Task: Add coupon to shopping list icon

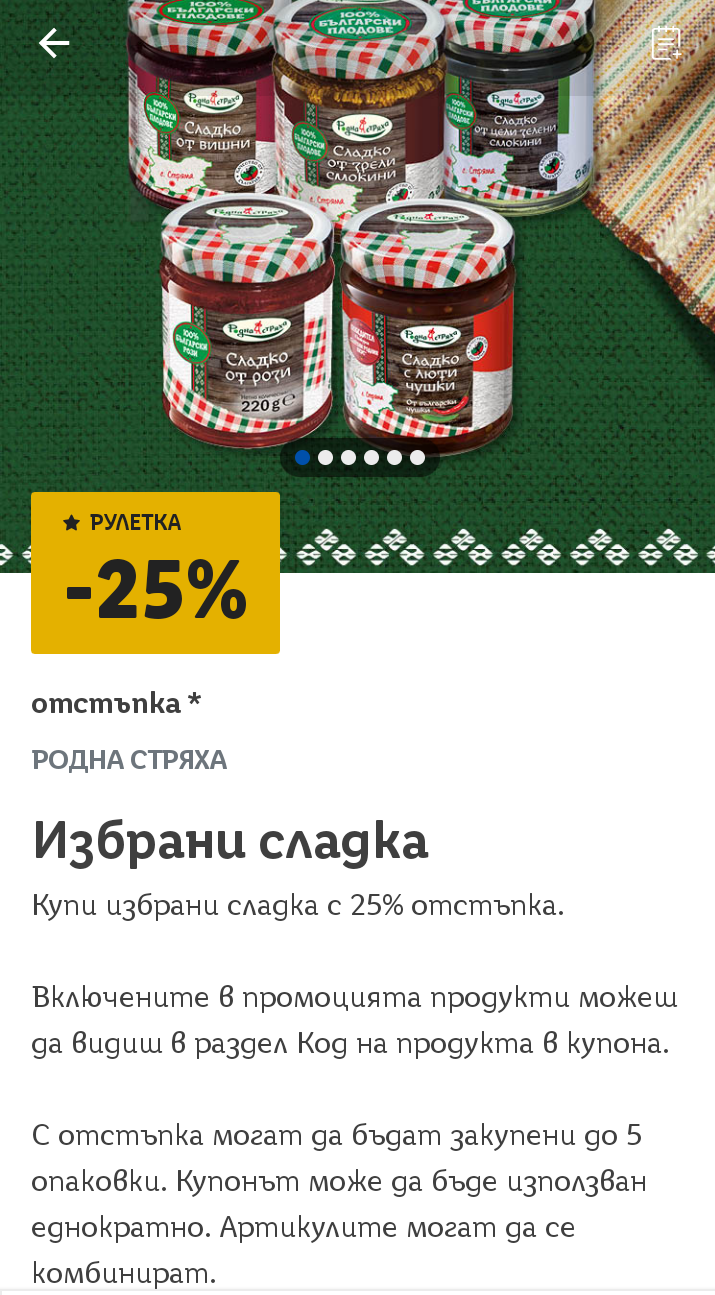Action: [x=666, y=43]
